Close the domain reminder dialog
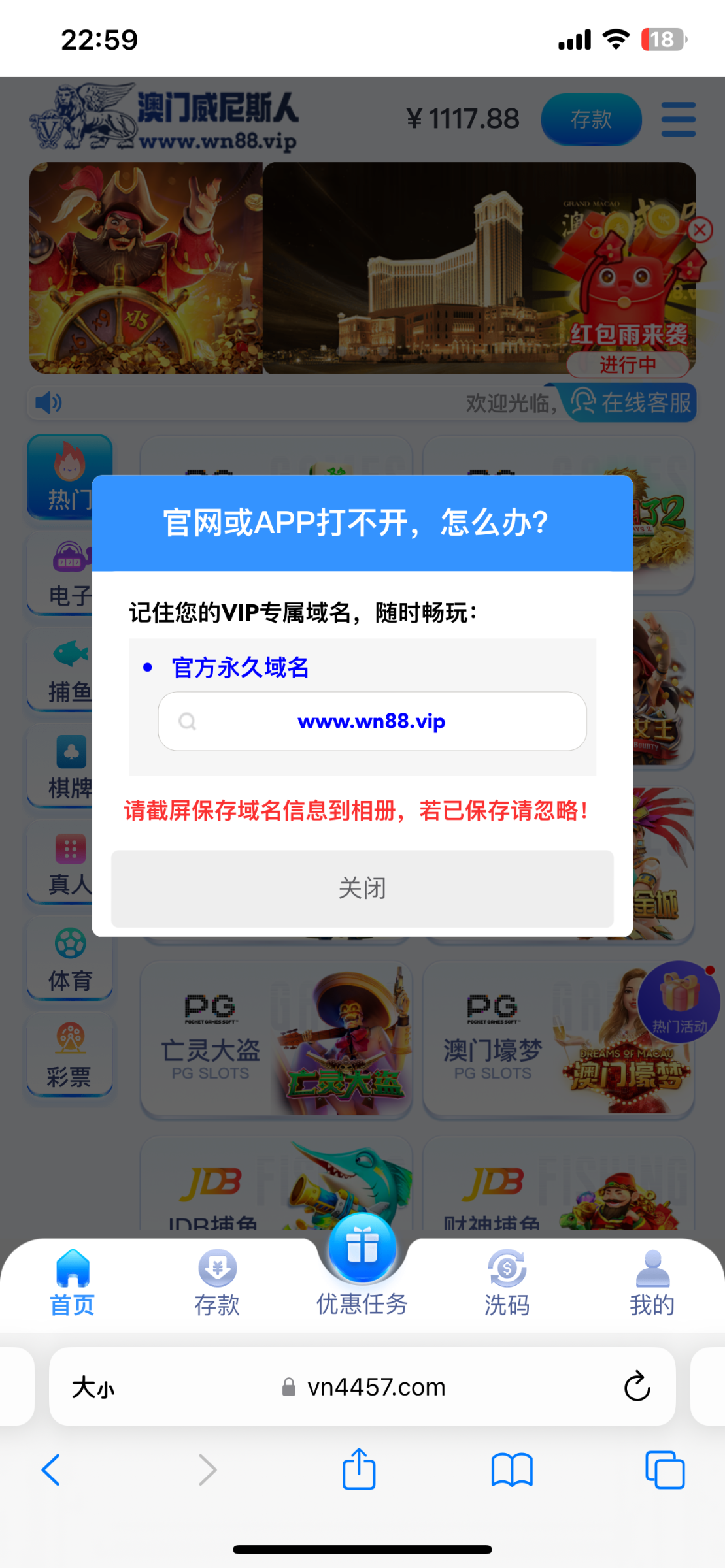Screen dimensions: 725x1568 (362, 889)
